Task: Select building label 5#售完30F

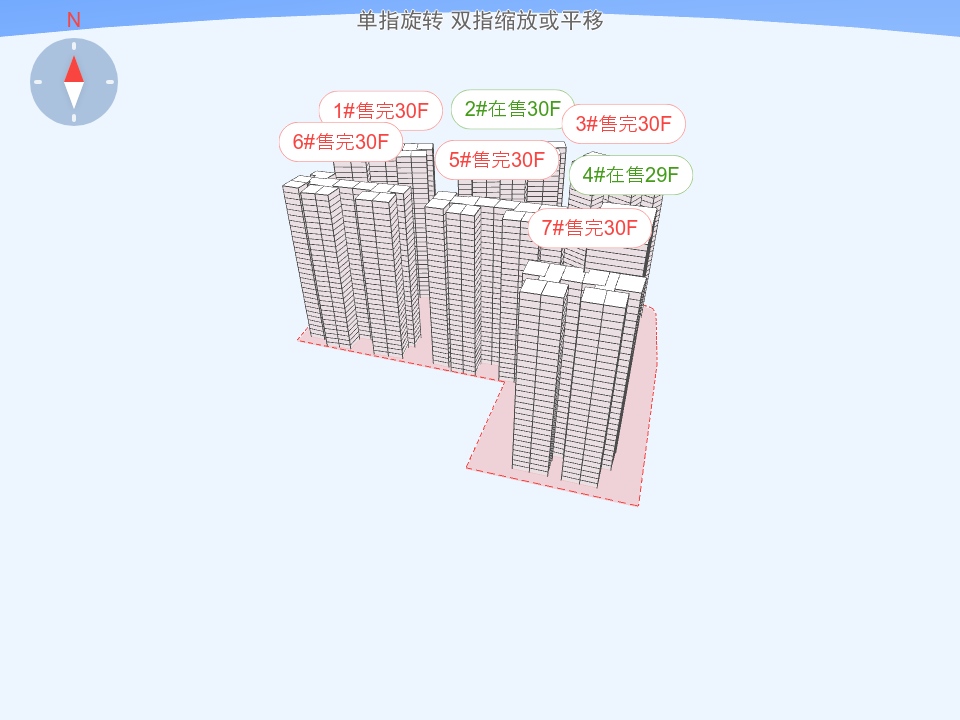Action: point(496,160)
